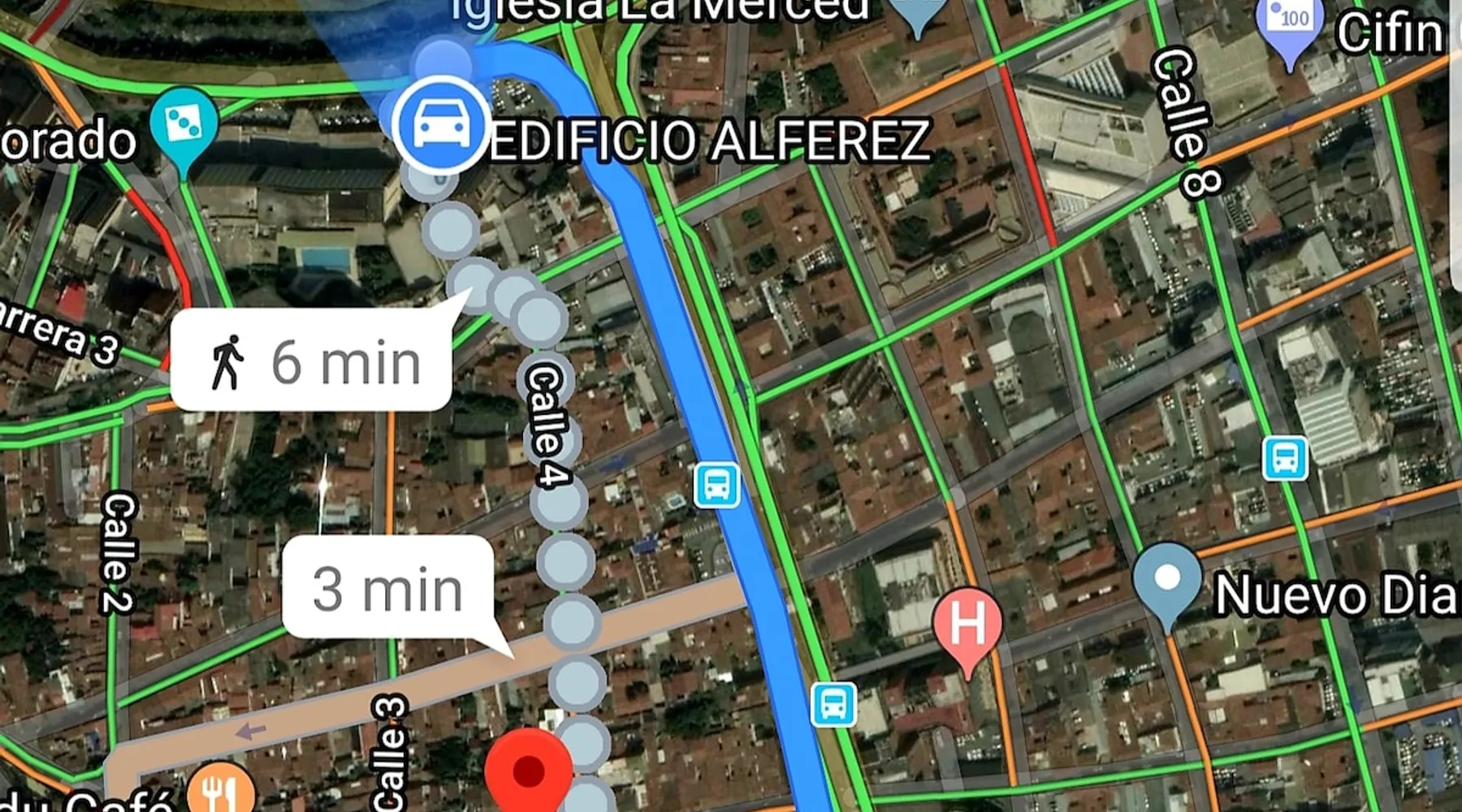
Task: Tap the red destination pin
Action: click(x=528, y=770)
